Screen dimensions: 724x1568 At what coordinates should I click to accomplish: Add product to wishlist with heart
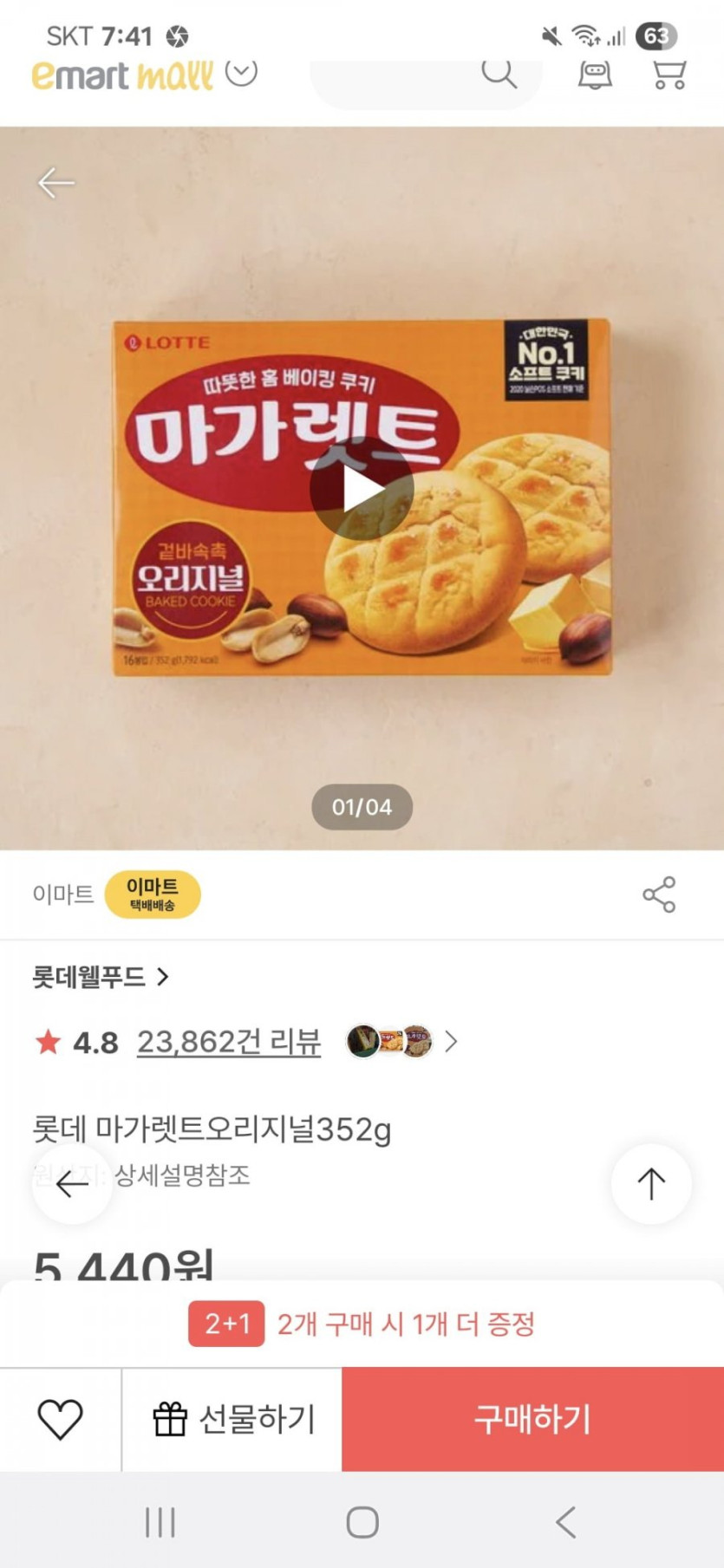coord(60,1419)
